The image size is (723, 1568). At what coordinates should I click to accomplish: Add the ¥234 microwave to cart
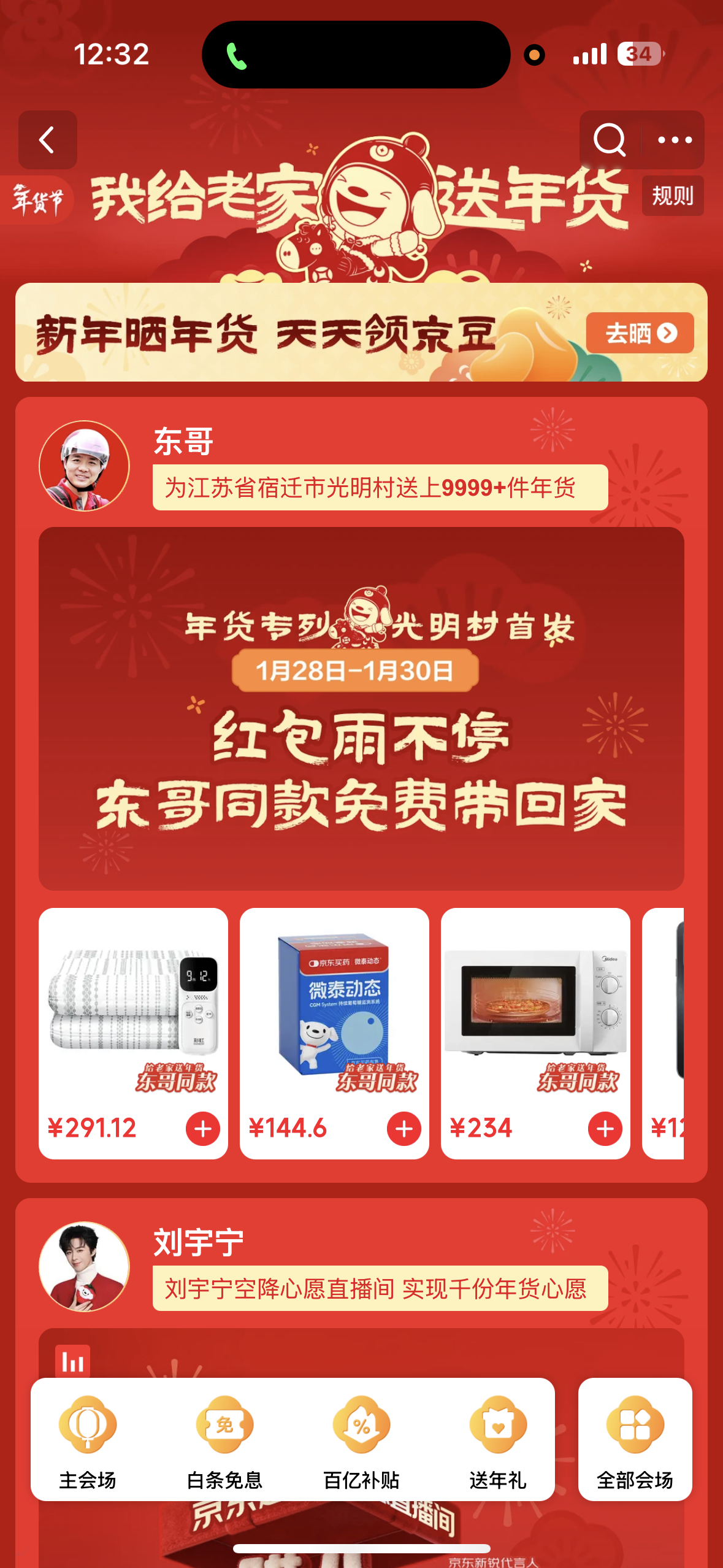point(605,1128)
